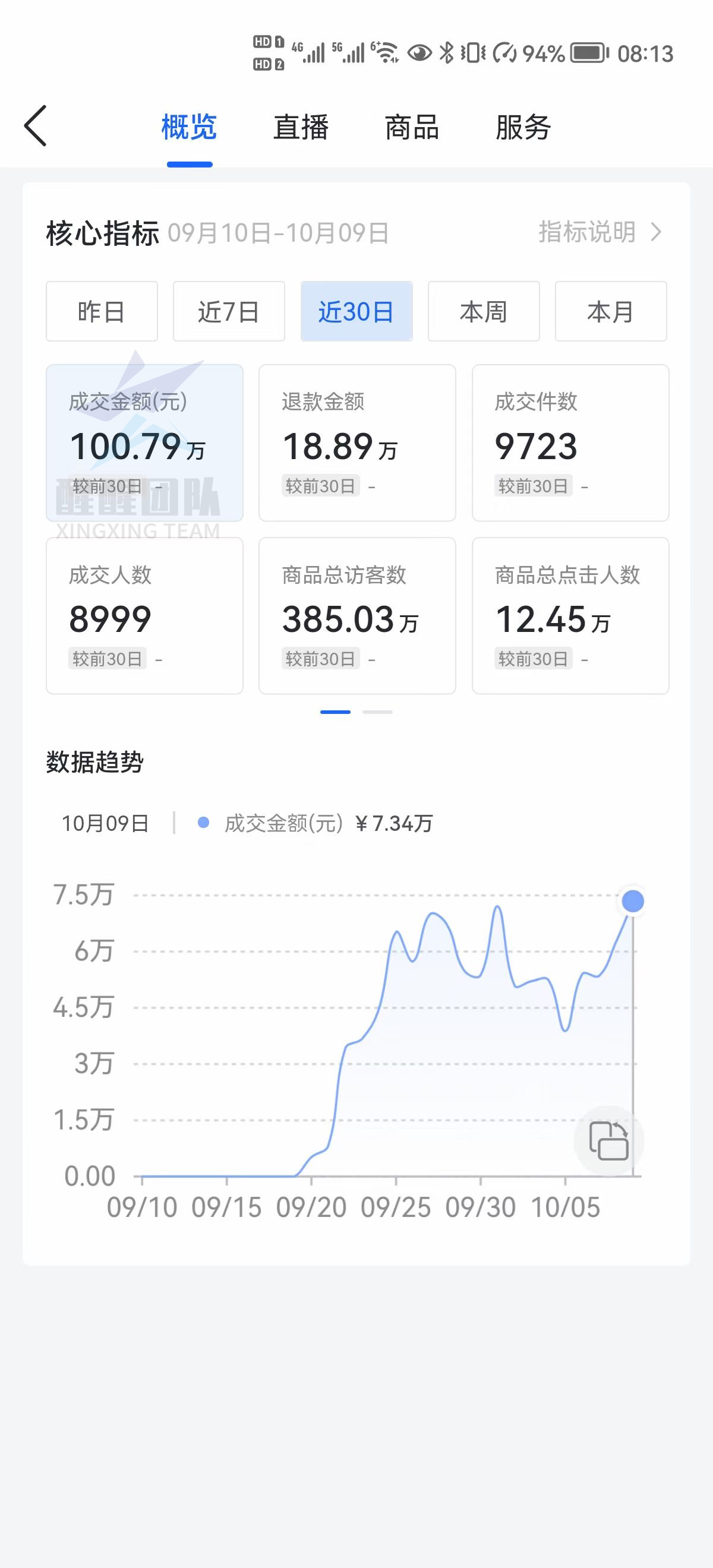Tap the 商品总访客数 card showing 385.03万

click(x=357, y=617)
